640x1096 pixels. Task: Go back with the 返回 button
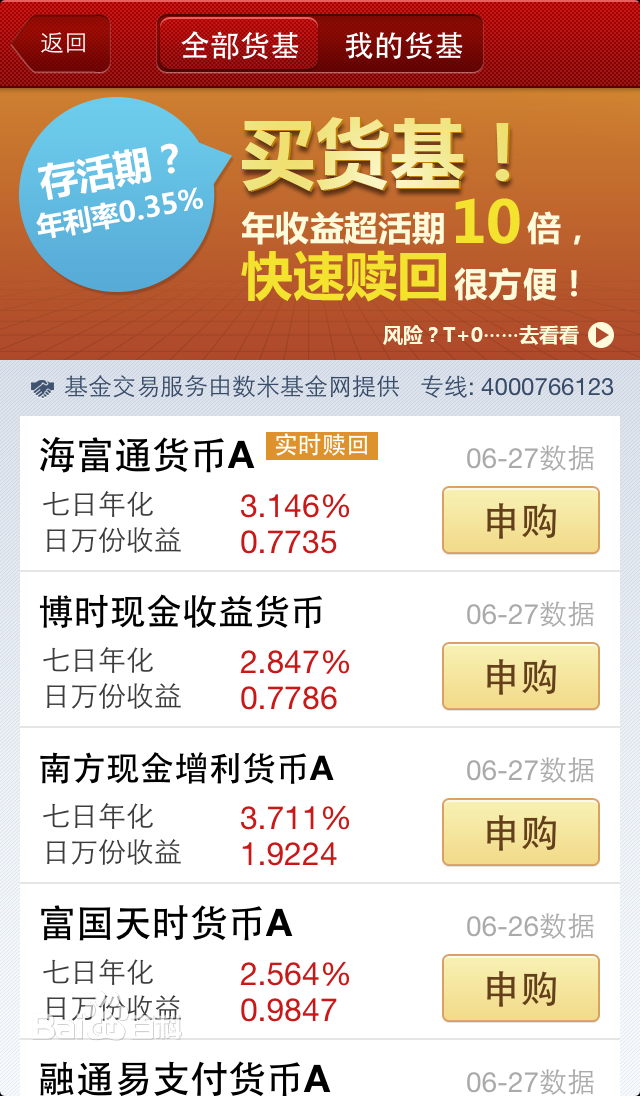point(61,44)
